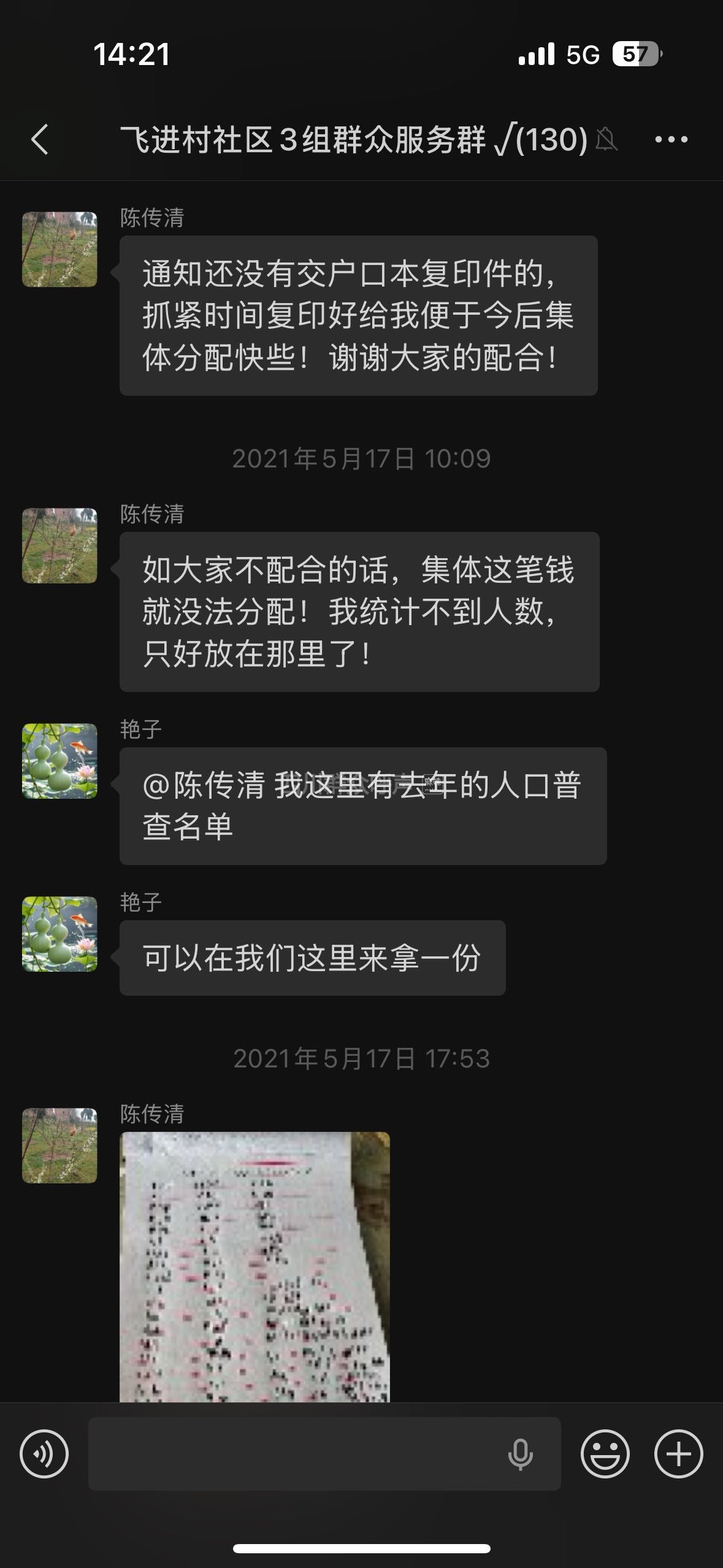Tap the microphone icon in the text field

(520, 1453)
